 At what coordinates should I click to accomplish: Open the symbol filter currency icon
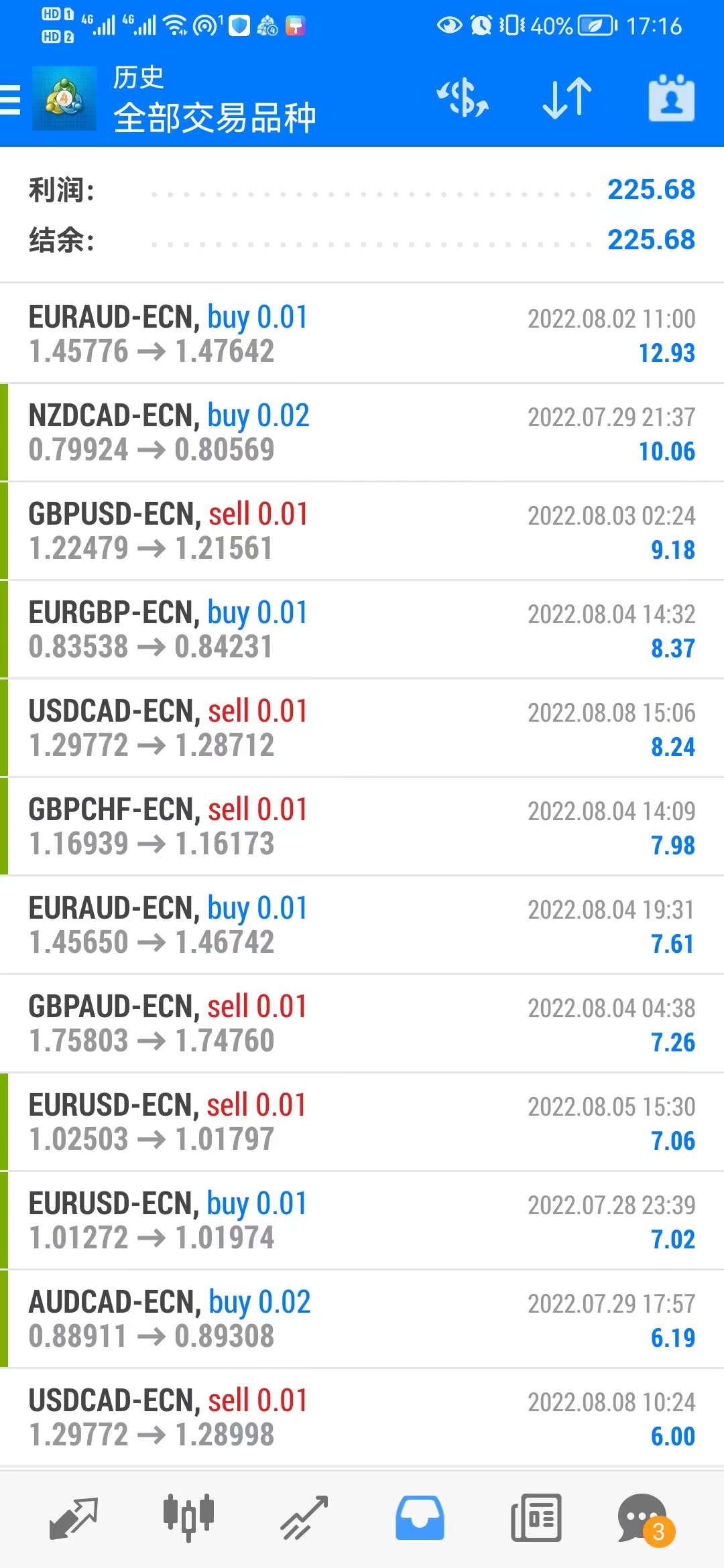pos(463,99)
